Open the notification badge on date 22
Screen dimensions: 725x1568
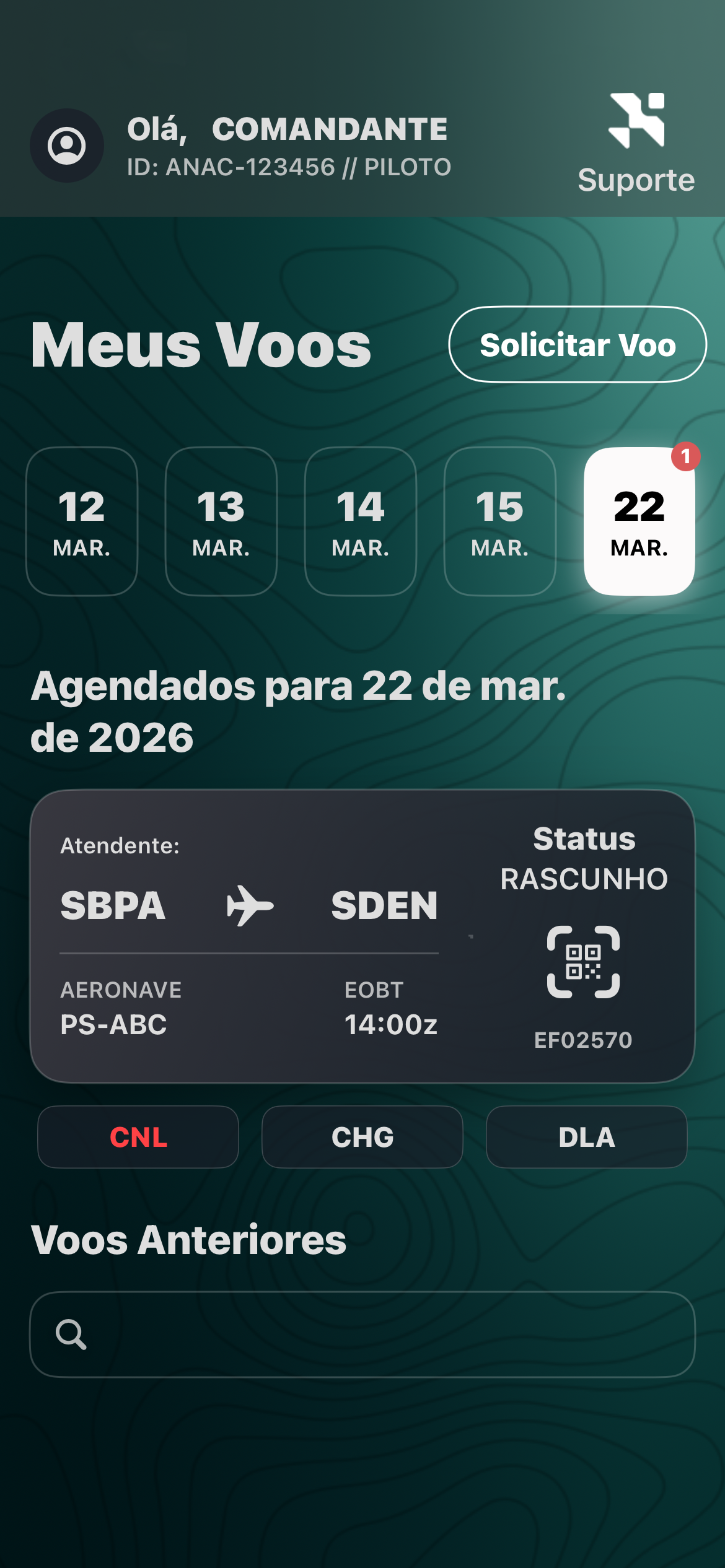[685, 457]
